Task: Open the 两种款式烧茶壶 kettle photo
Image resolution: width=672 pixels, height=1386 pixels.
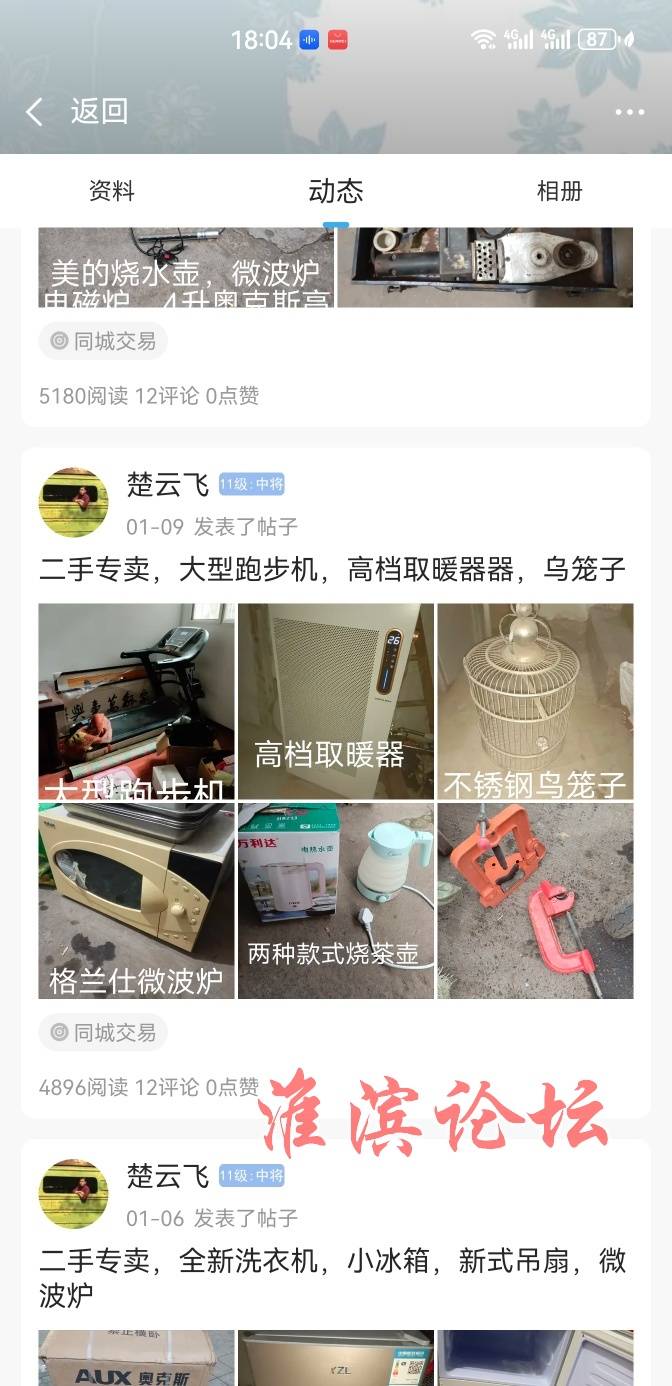Action: click(336, 900)
